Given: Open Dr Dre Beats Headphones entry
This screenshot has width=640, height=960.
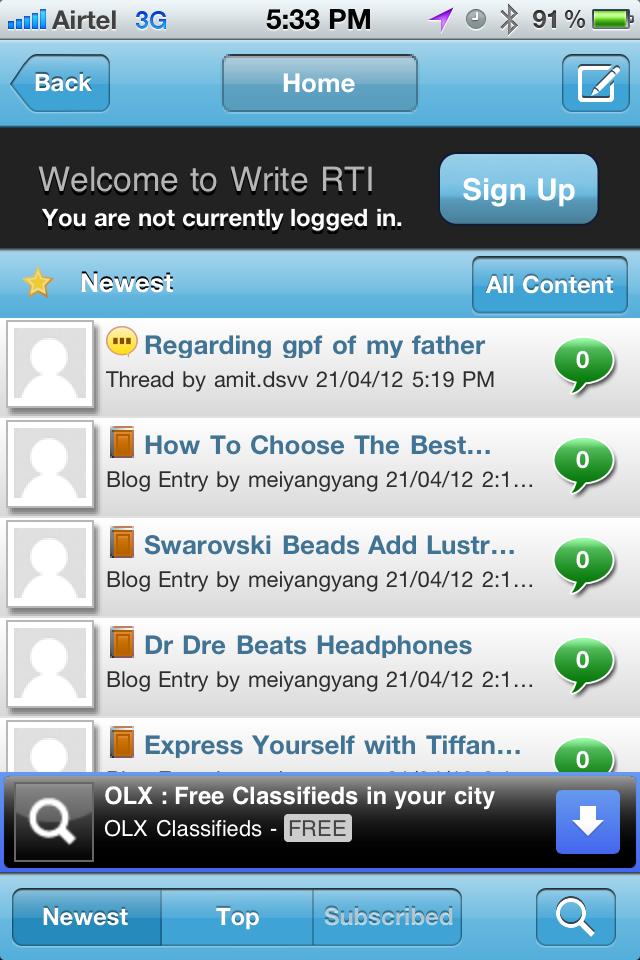Looking at the screenshot, I should point(307,646).
